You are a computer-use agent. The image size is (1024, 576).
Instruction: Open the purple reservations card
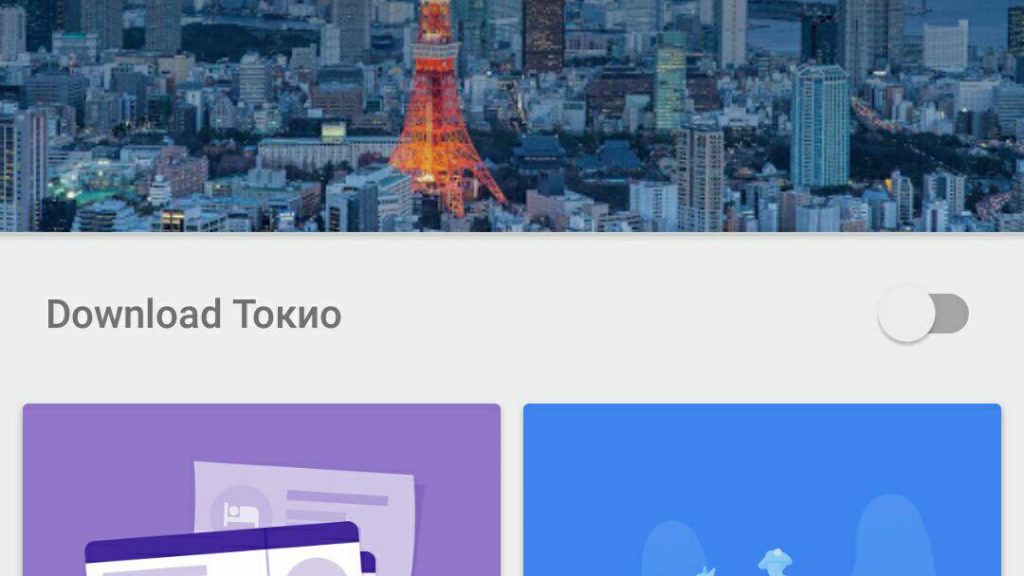tap(261, 490)
